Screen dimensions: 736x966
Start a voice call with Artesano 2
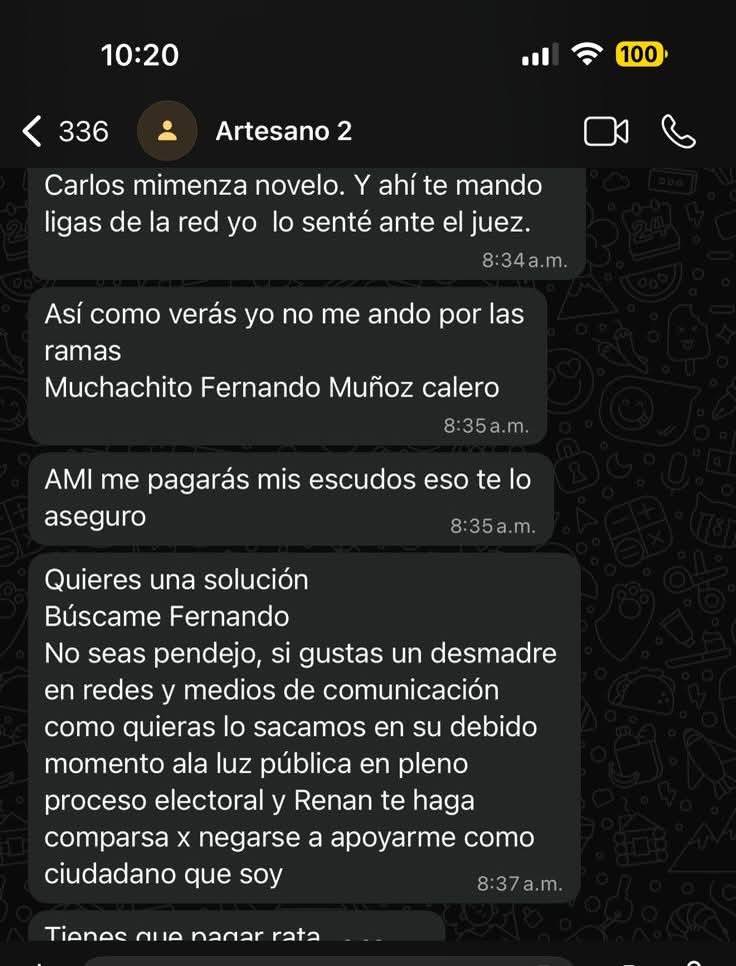click(x=678, y=131)
